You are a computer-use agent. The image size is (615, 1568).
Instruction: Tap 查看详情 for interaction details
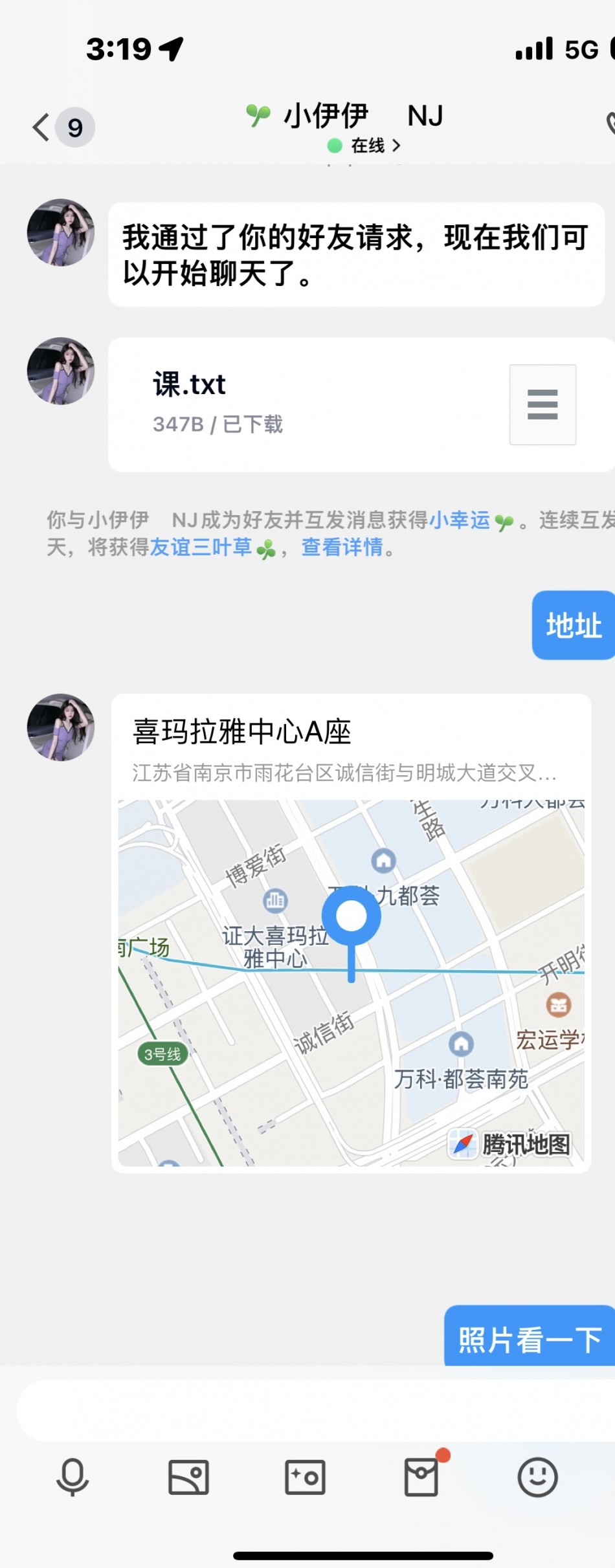coord(342,547)
